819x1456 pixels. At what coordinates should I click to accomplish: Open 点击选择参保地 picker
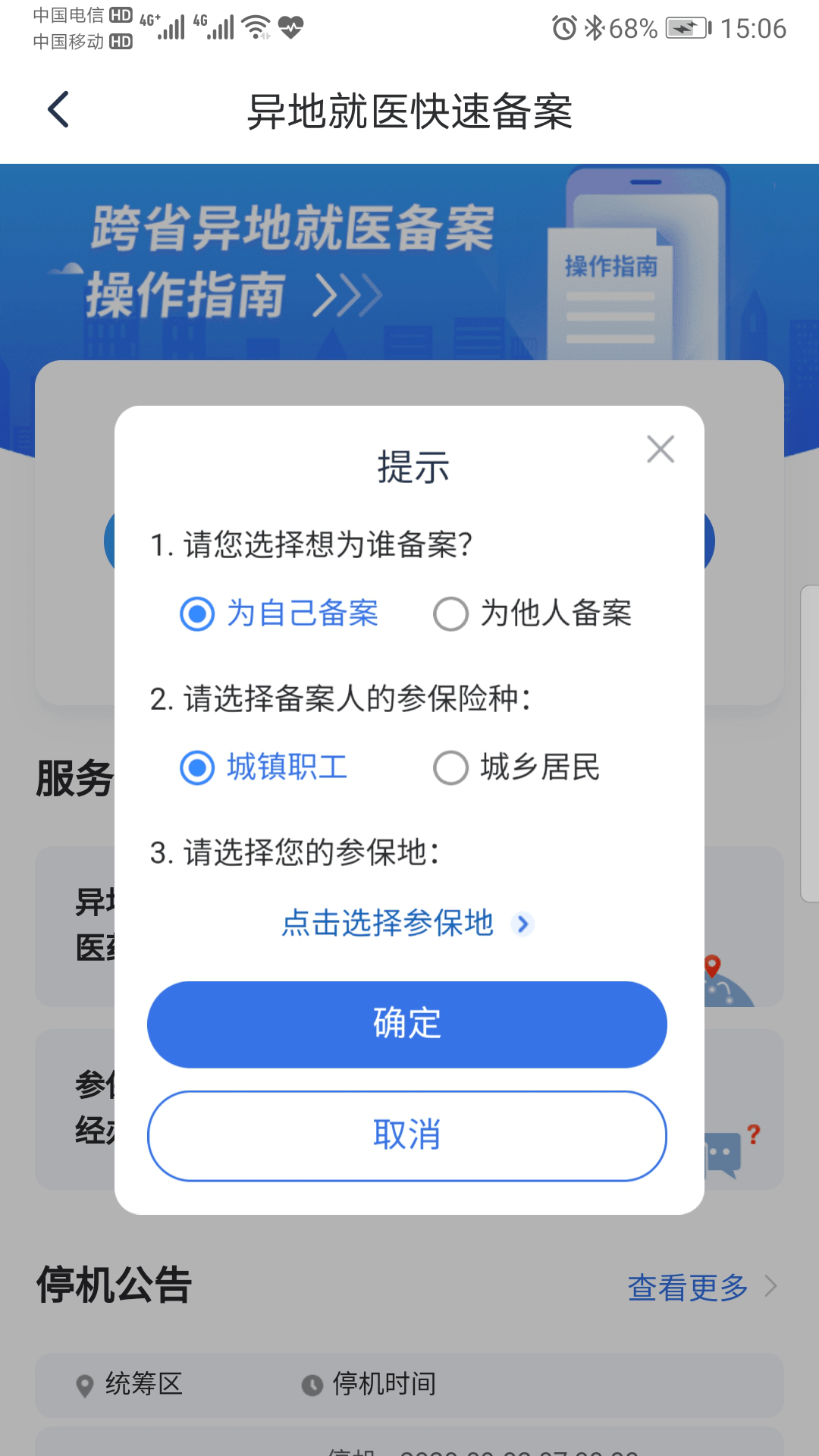pos(408,923)
